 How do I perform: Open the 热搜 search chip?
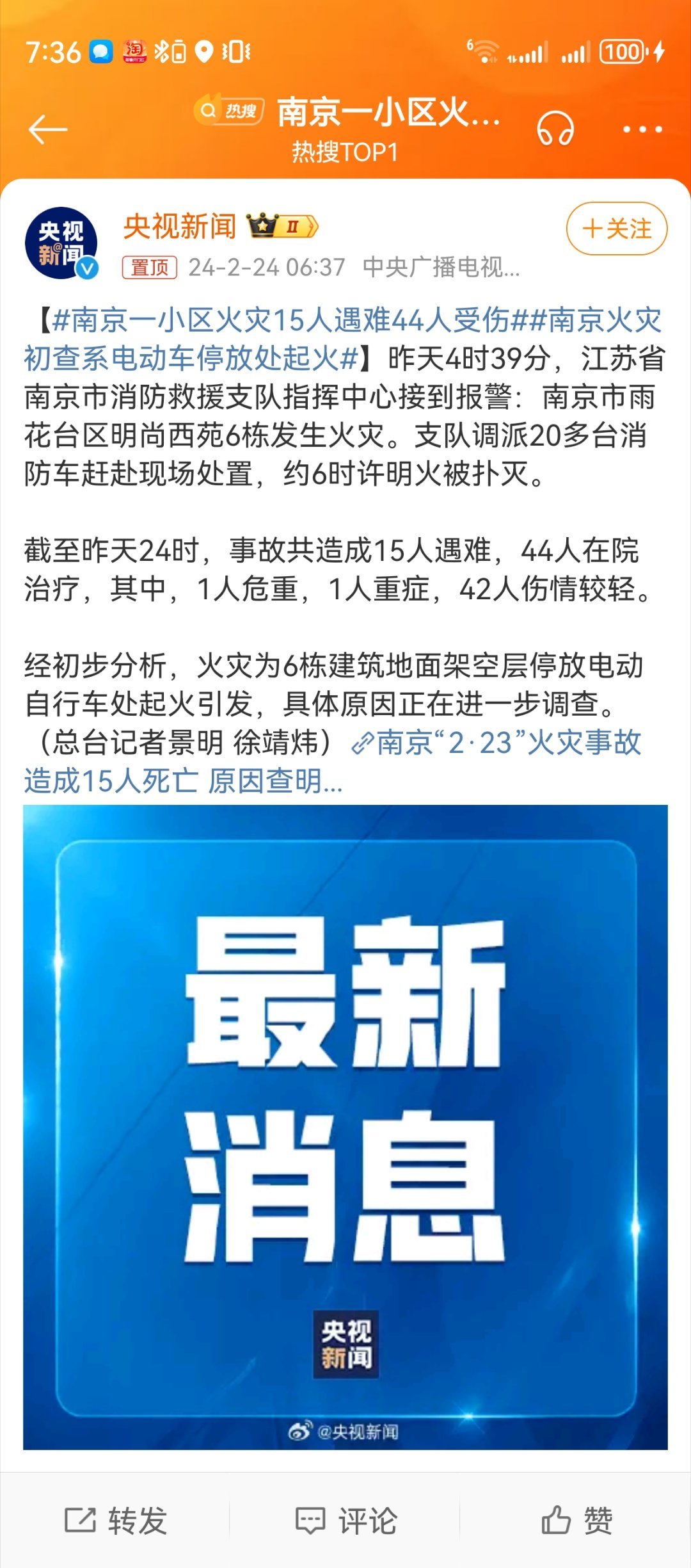tap(230, 111)
